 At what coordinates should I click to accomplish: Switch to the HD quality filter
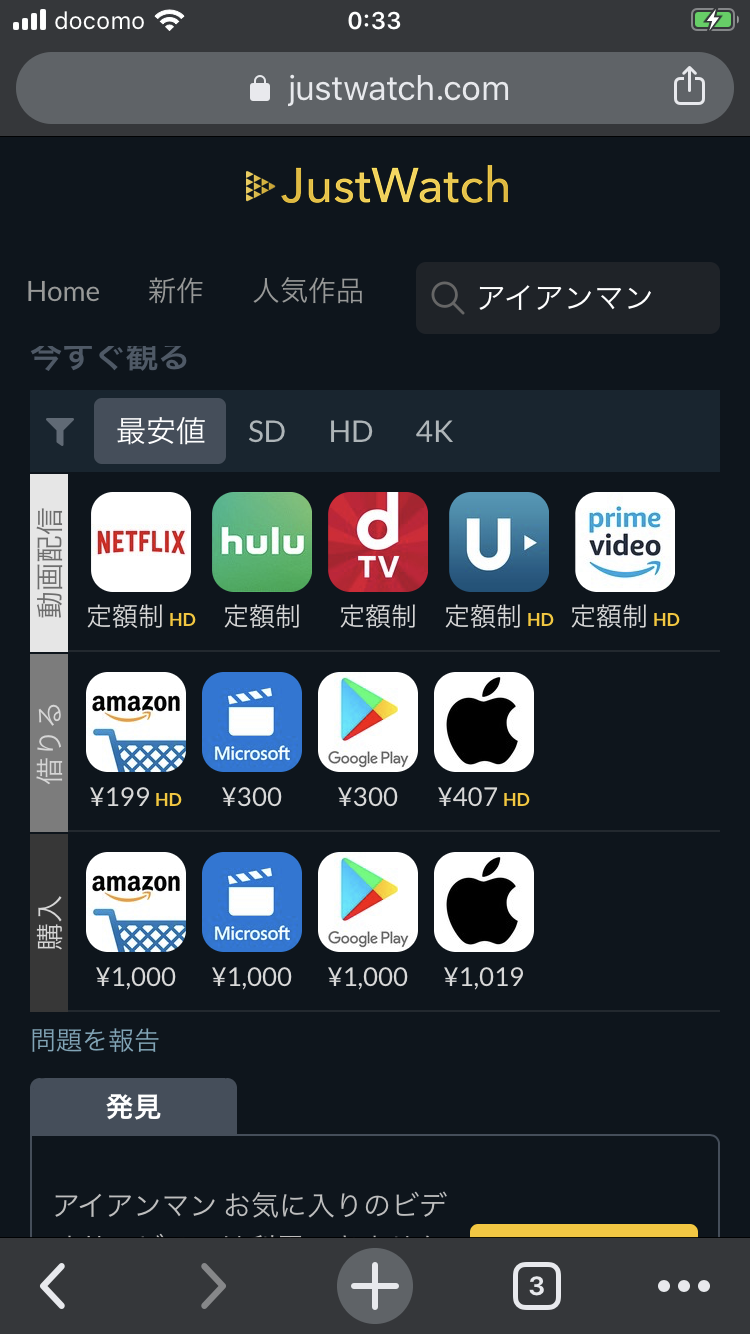tap(351, 432)
